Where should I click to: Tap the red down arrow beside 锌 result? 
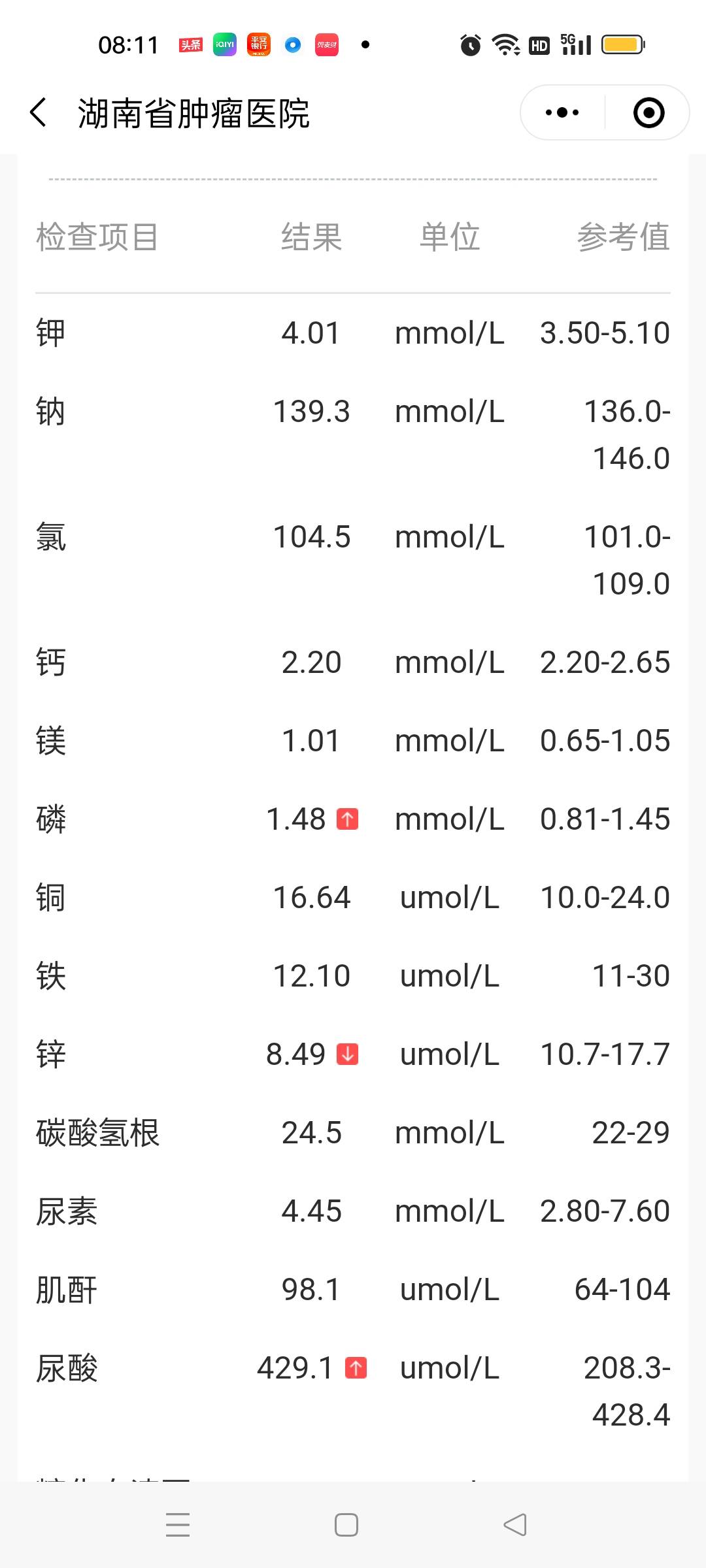pos(346,1054)
